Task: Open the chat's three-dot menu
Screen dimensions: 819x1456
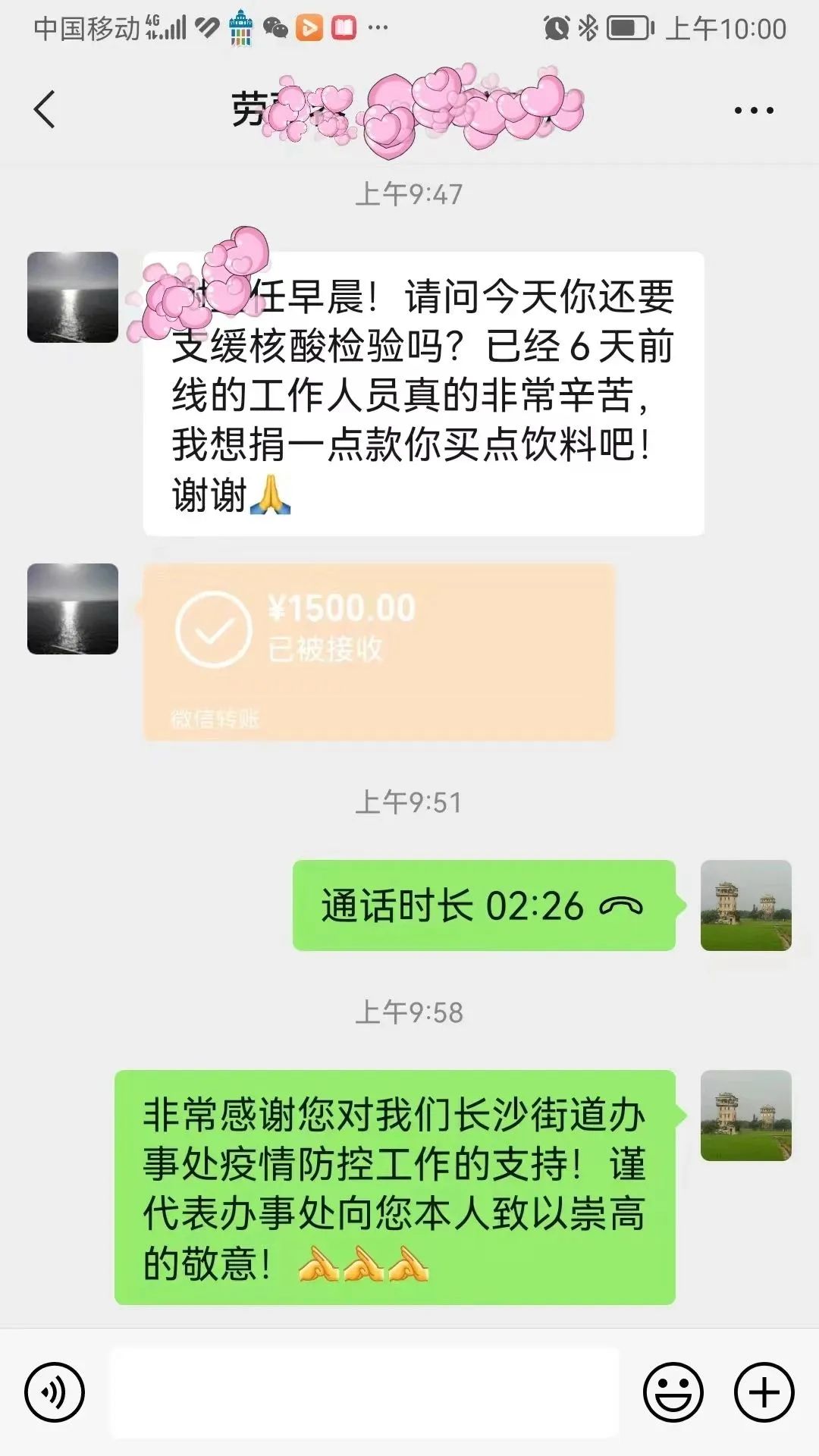Action: pos(754,111)
